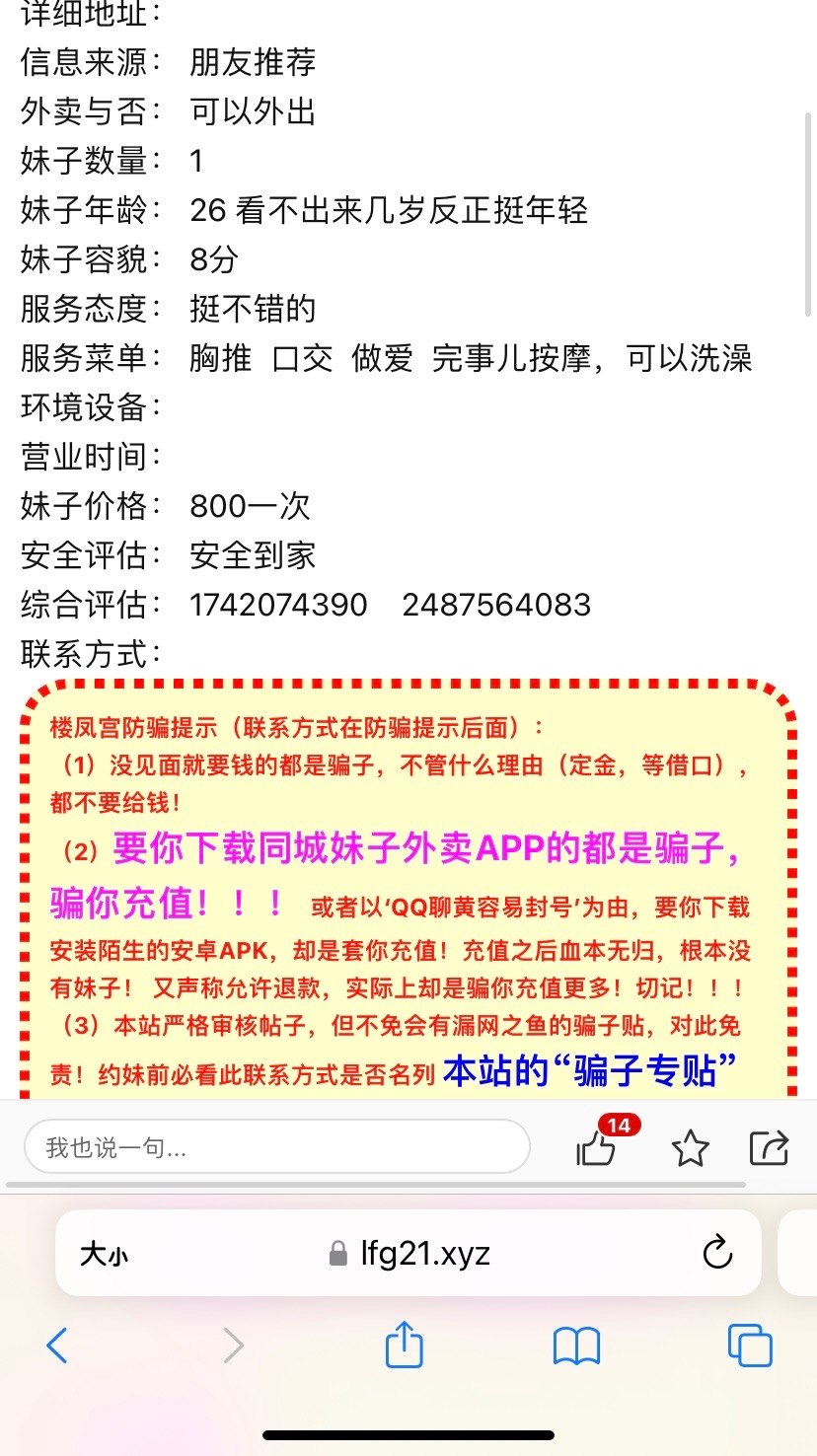Open Safari bookmarks
817x1456 pixels.
(576, 1346)
